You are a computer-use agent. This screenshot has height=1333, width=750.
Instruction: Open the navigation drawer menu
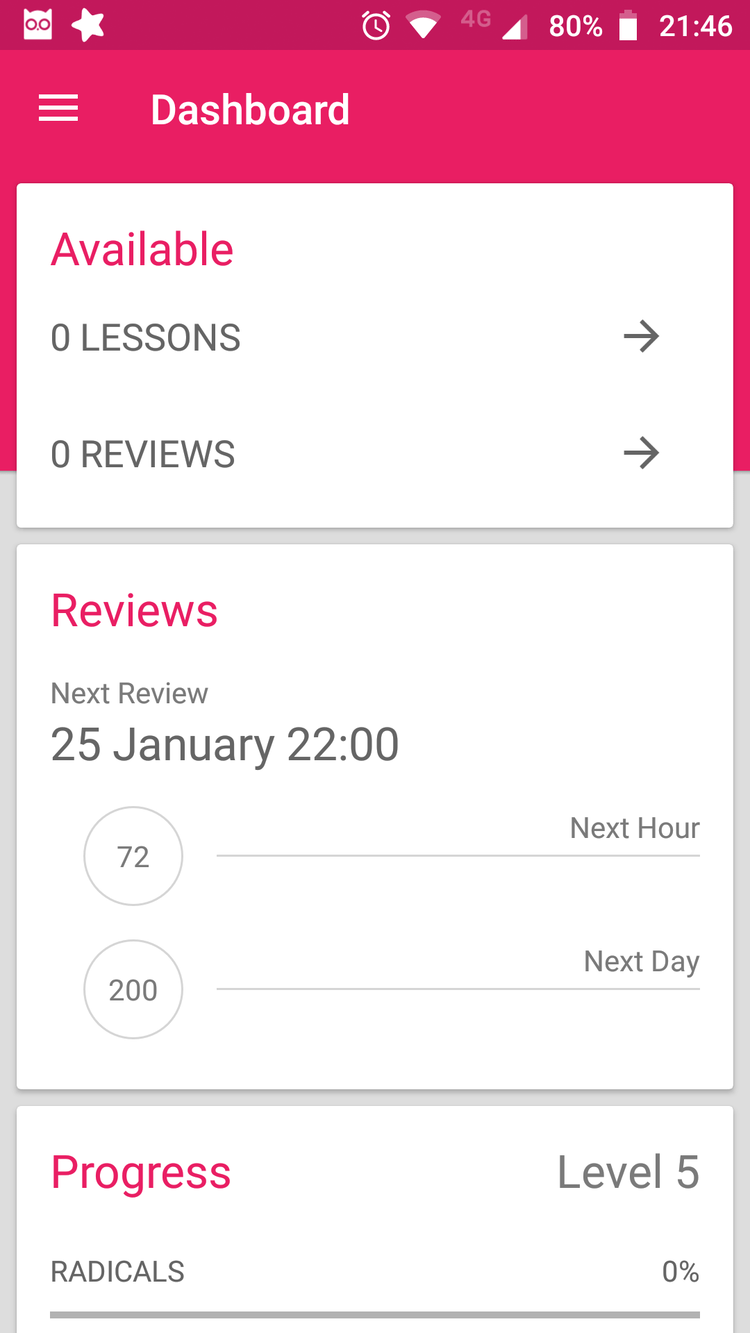(x=58, y=109)
